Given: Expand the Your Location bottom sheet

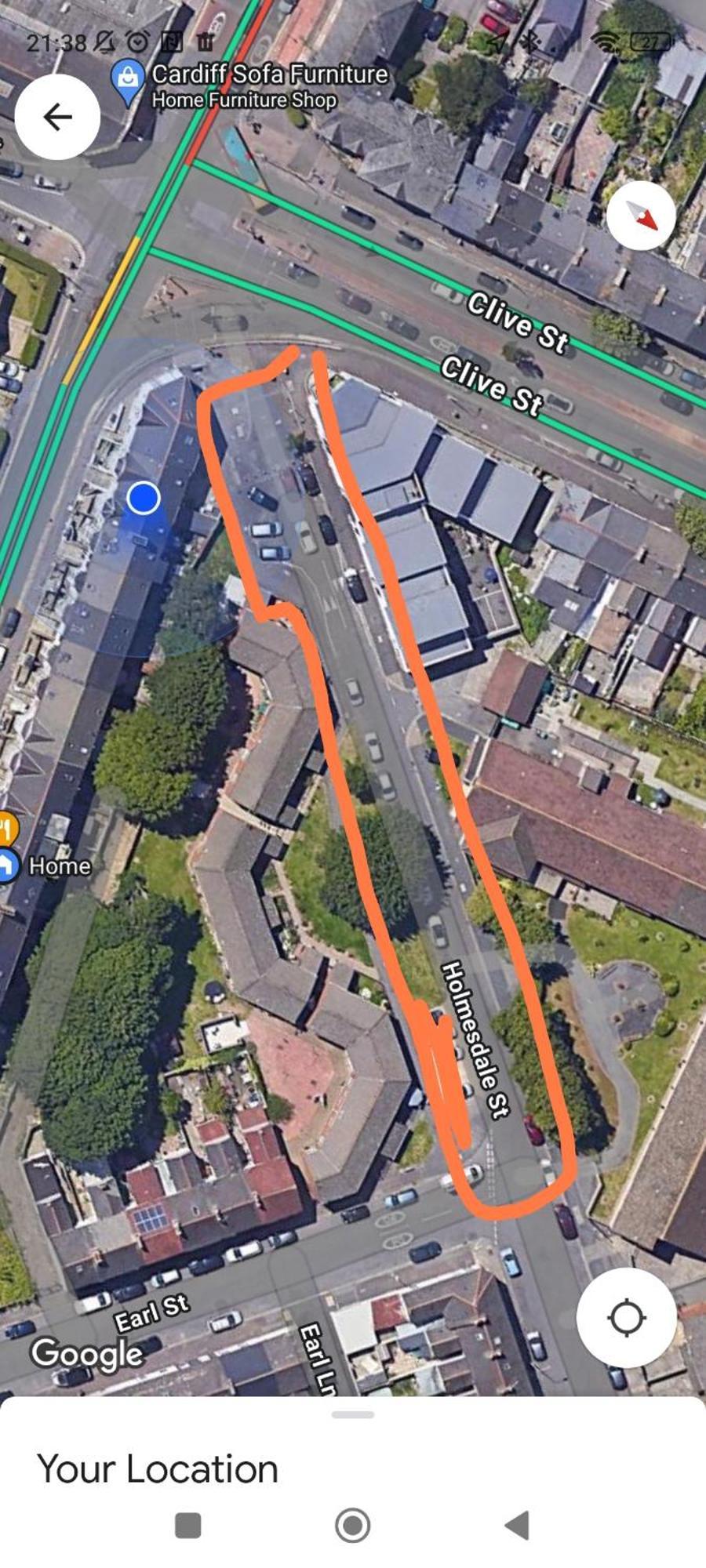Looking at the screenshot, I should click(x=352, y=1415).
